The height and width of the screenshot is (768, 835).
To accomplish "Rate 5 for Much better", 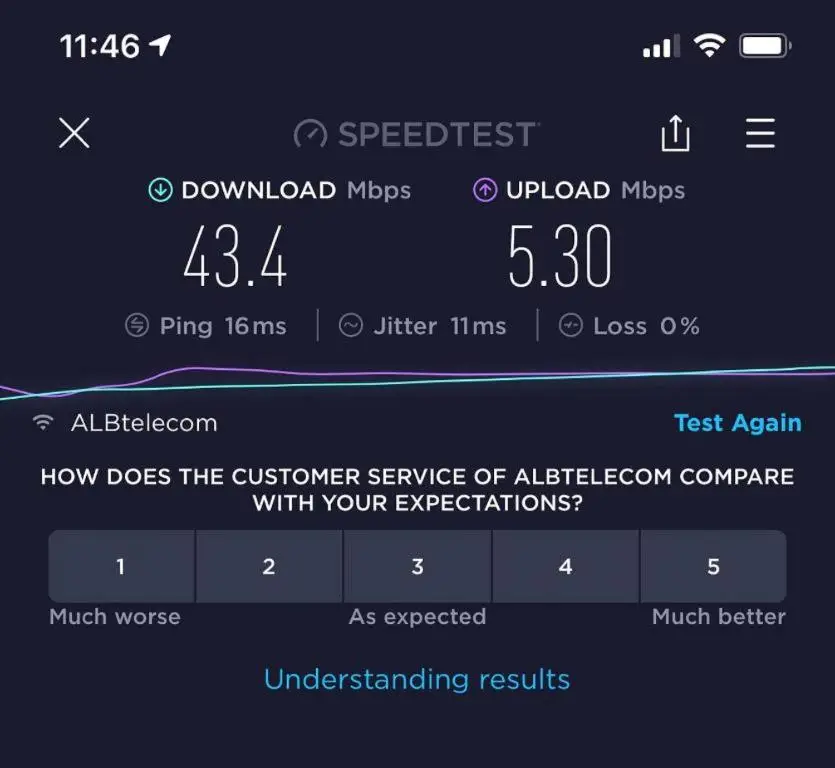I will (713, 567).
